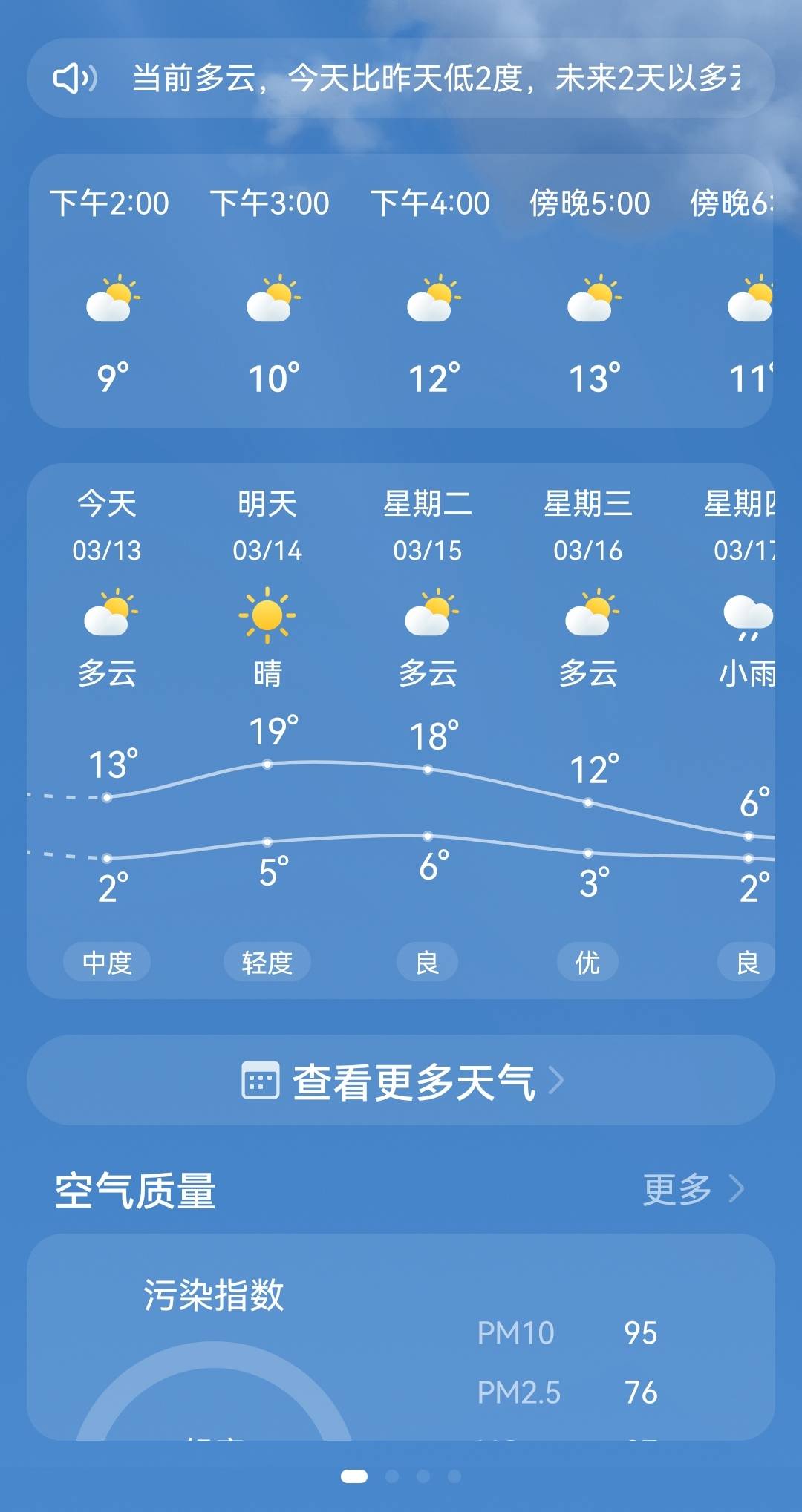
Task: Tap the 下午2:00 hourly forecast card
Action: [110, 291]
